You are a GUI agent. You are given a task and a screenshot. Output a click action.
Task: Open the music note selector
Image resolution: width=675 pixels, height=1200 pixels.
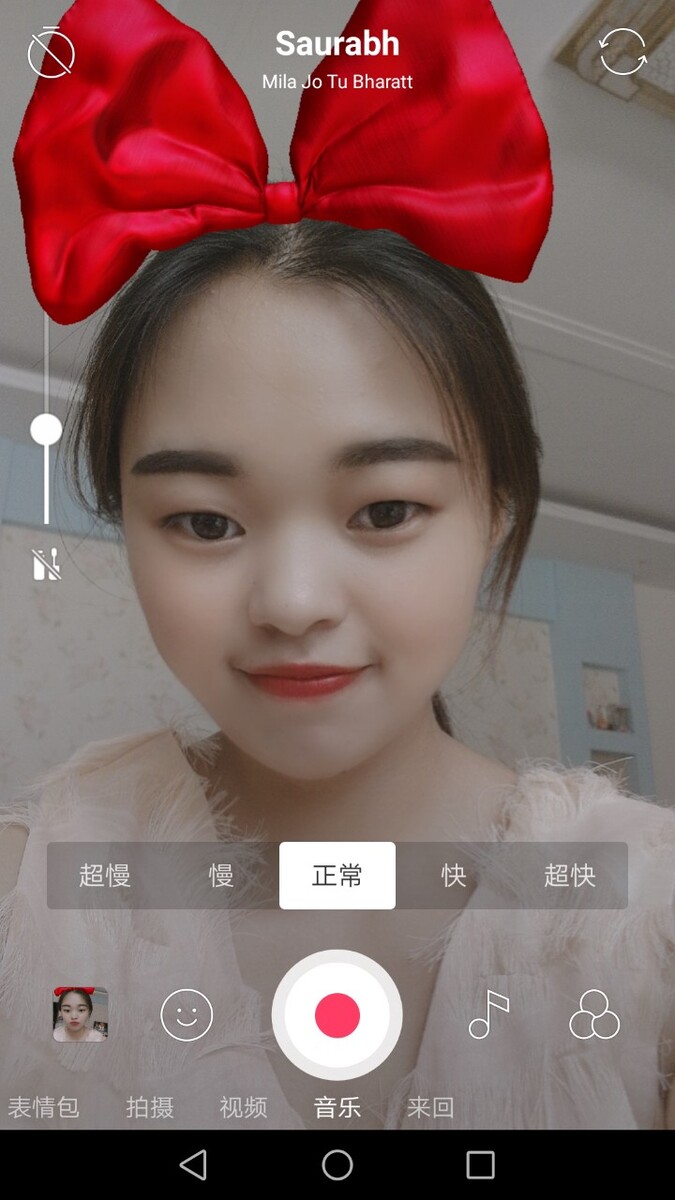tap(488, 1015)
